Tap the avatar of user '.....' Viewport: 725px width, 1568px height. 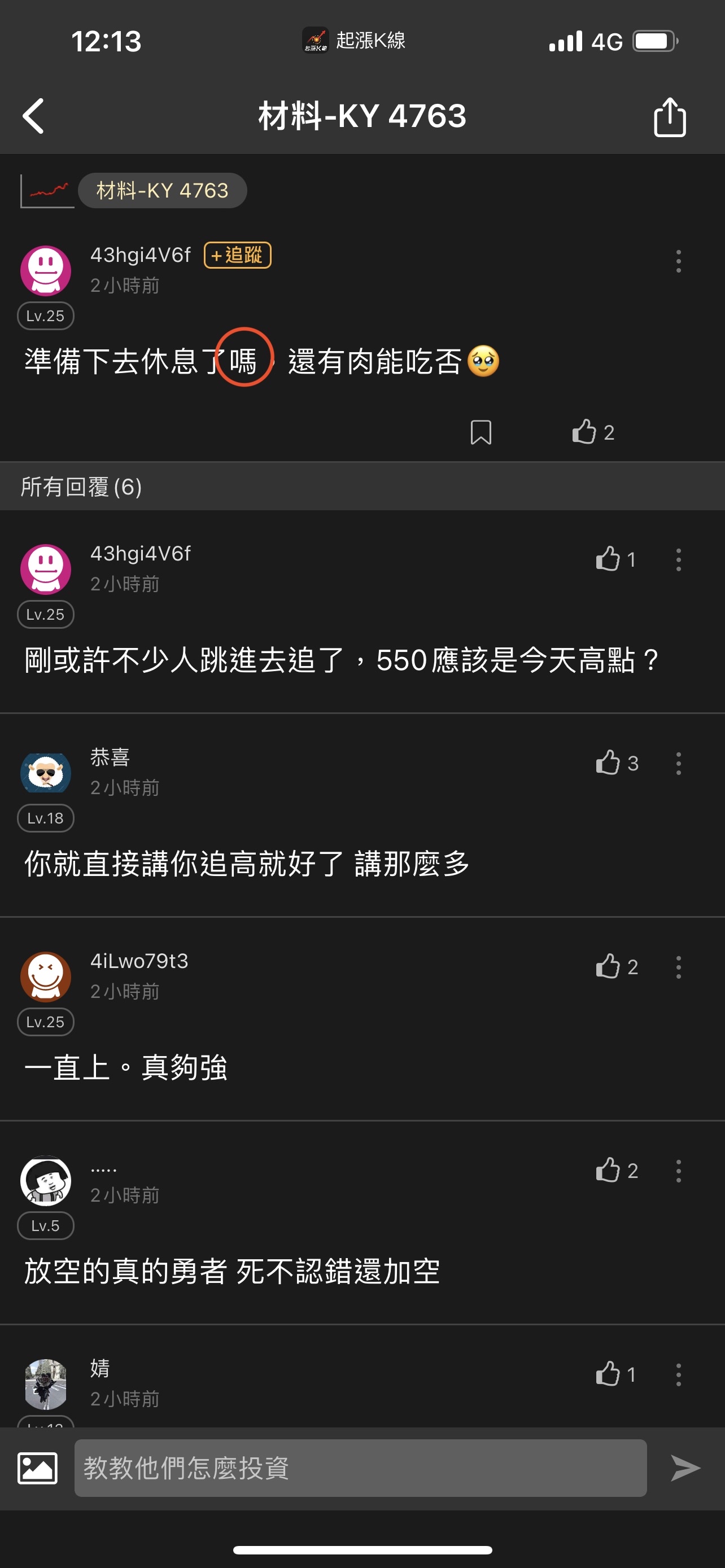[x=46, y=1180]
